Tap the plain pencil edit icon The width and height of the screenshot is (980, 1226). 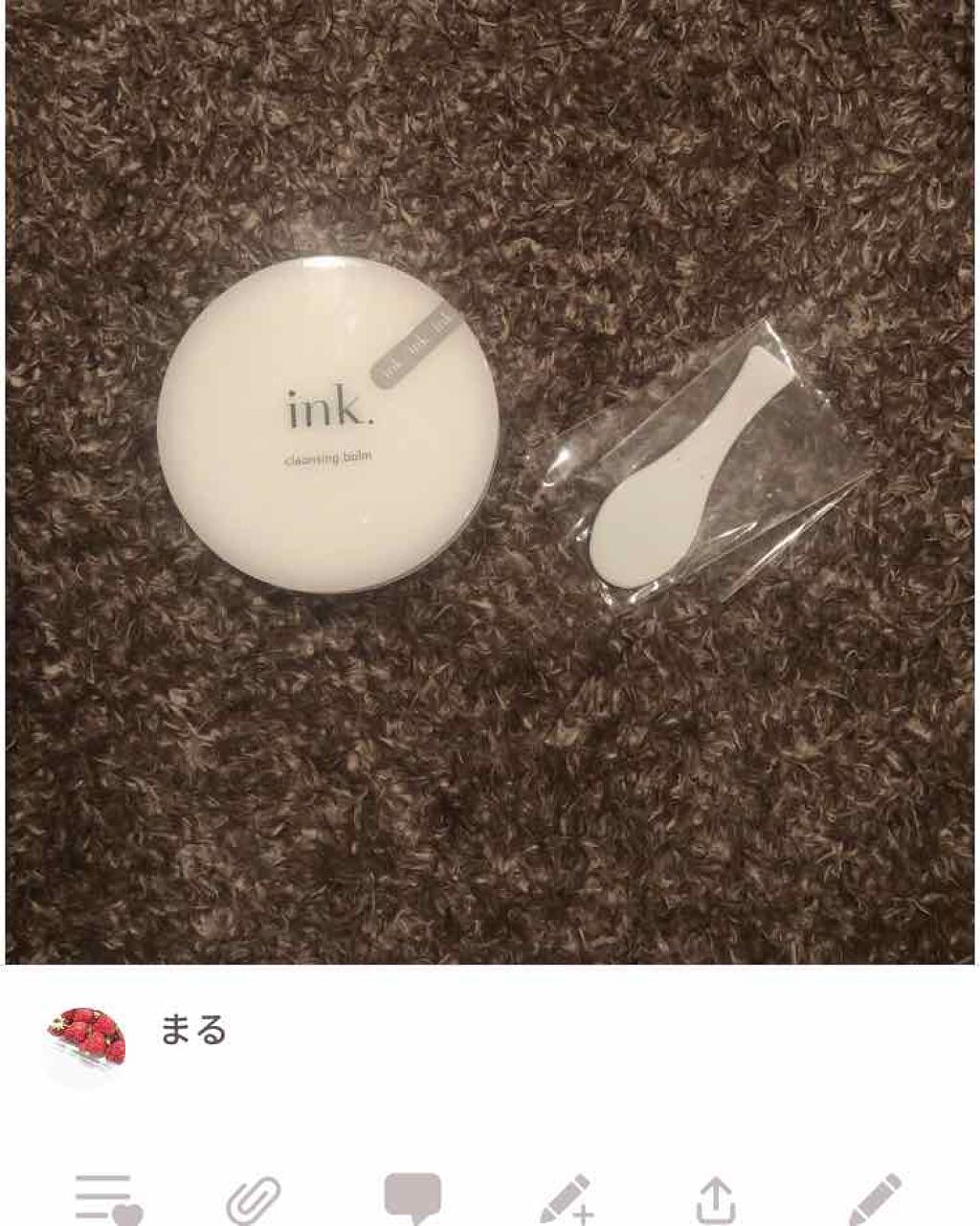point(875,1200)
